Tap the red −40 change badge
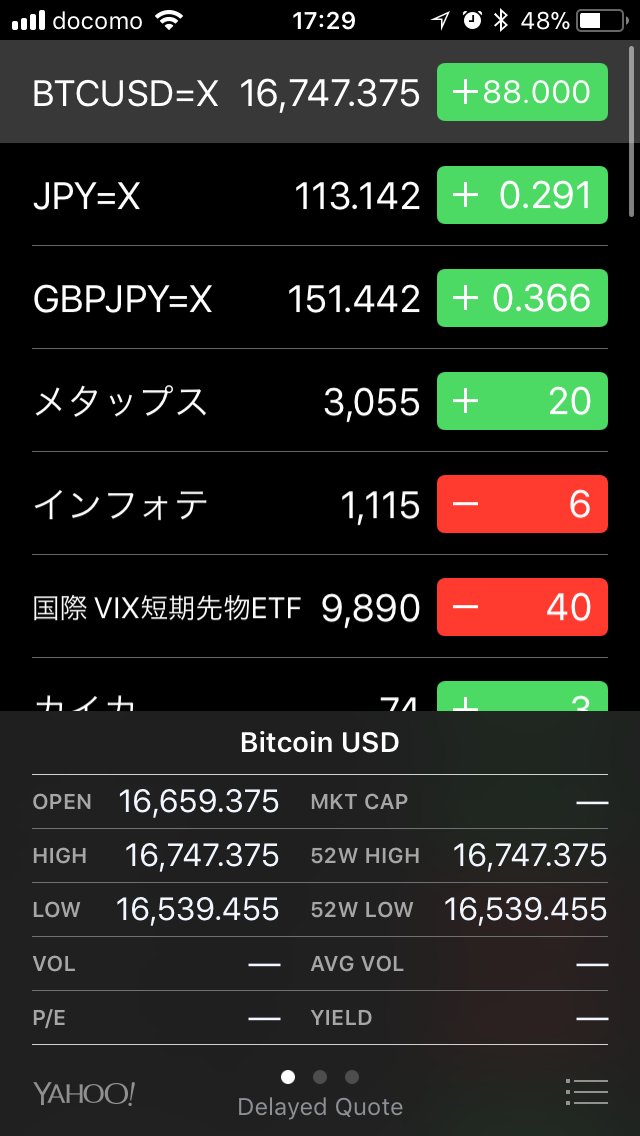Screen dimensions: 640x1136 (x=522, y=607)
